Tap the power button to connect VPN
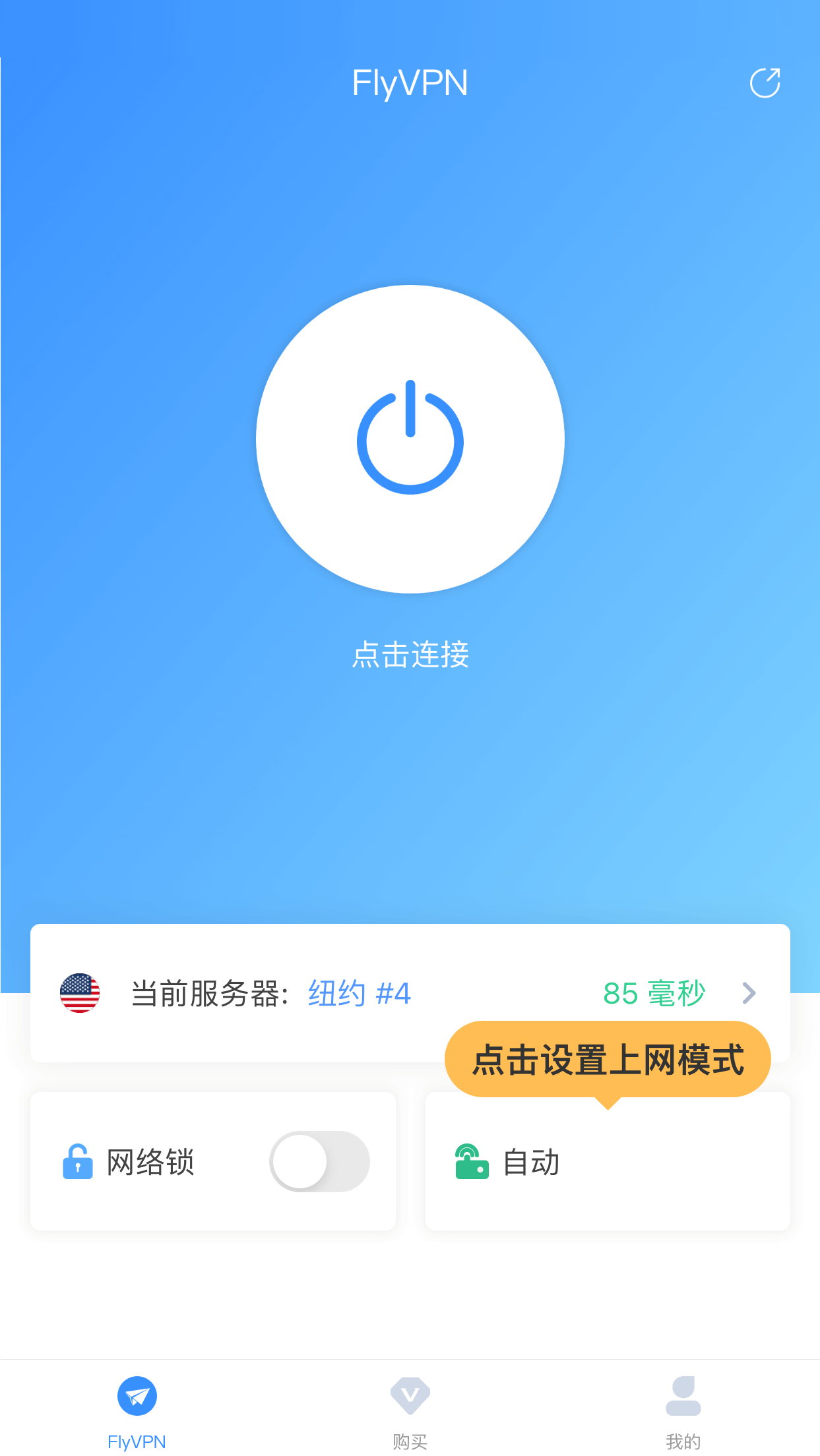Image resolution: width=820 pixels, height=1456 pixels. (410, 439)
